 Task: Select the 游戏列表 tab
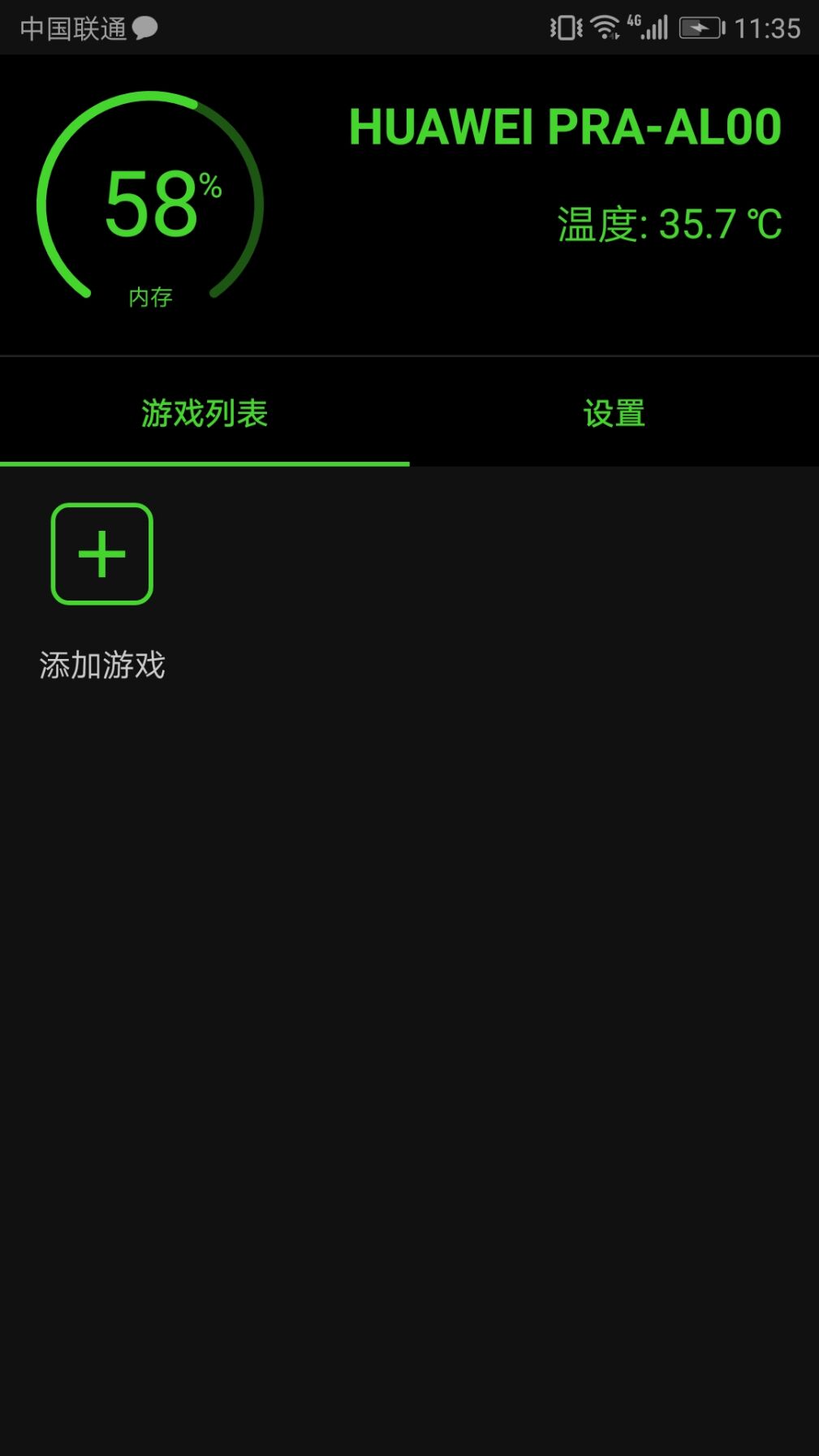pyautogui.click(x=204, y=412)
